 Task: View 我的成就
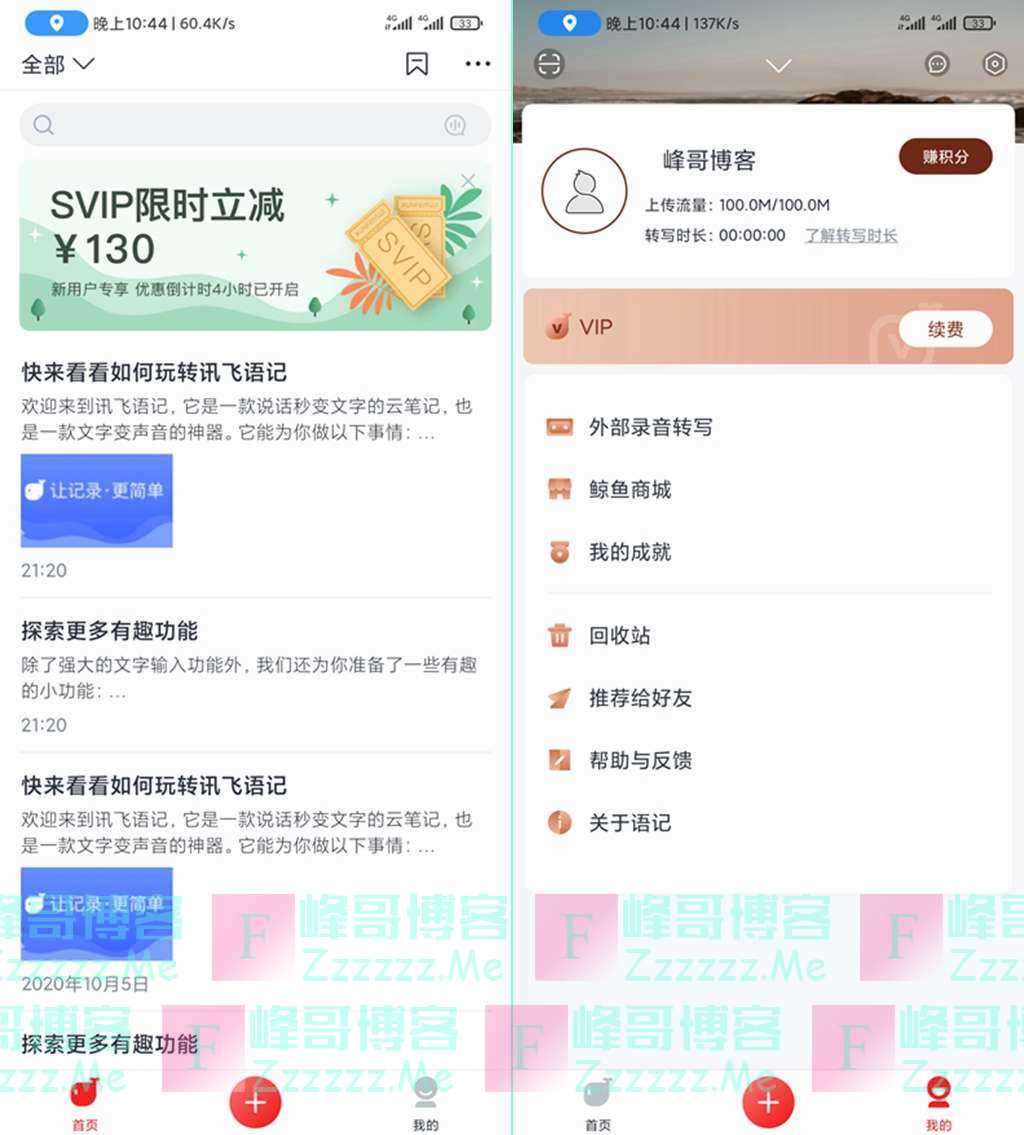[630, 552]
